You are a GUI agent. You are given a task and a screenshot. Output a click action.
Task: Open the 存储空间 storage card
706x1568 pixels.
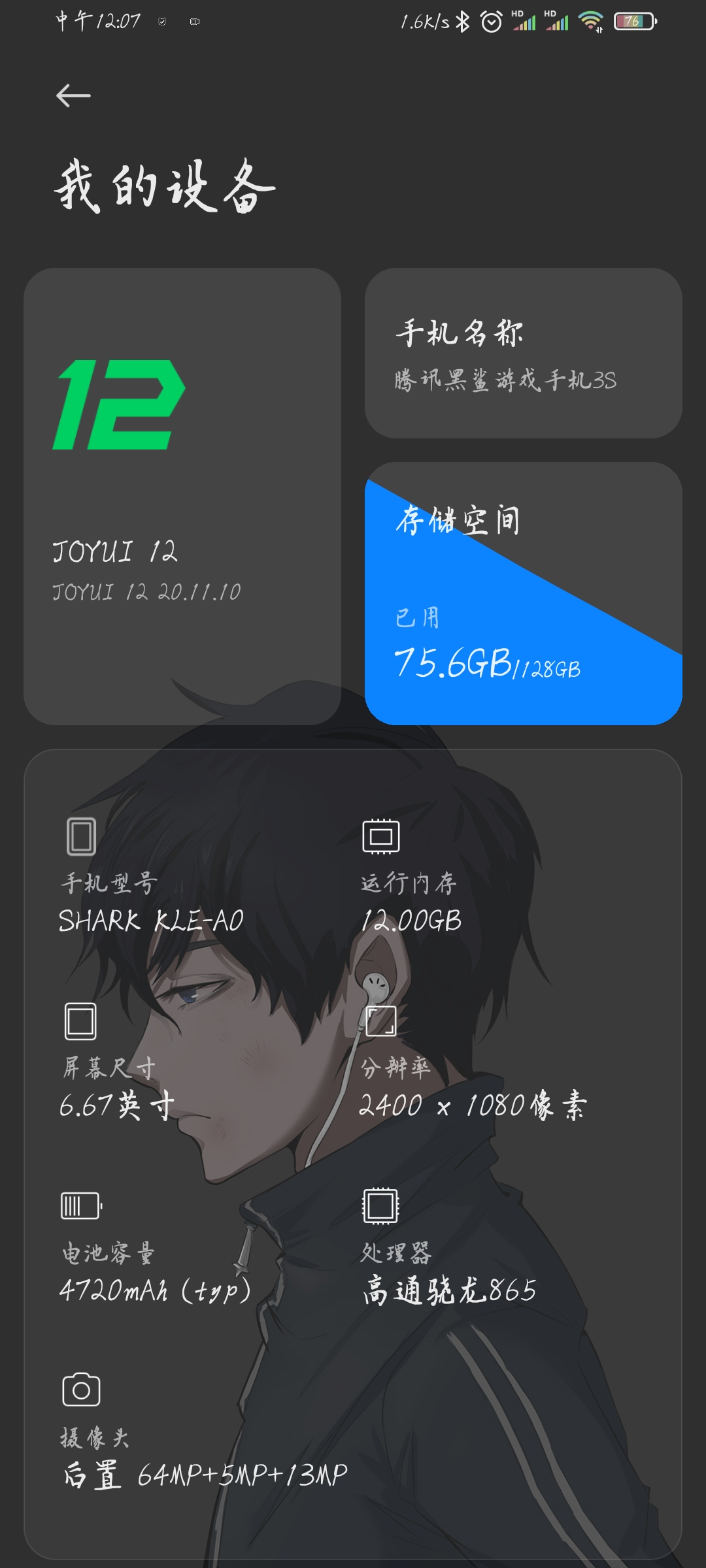524,594
